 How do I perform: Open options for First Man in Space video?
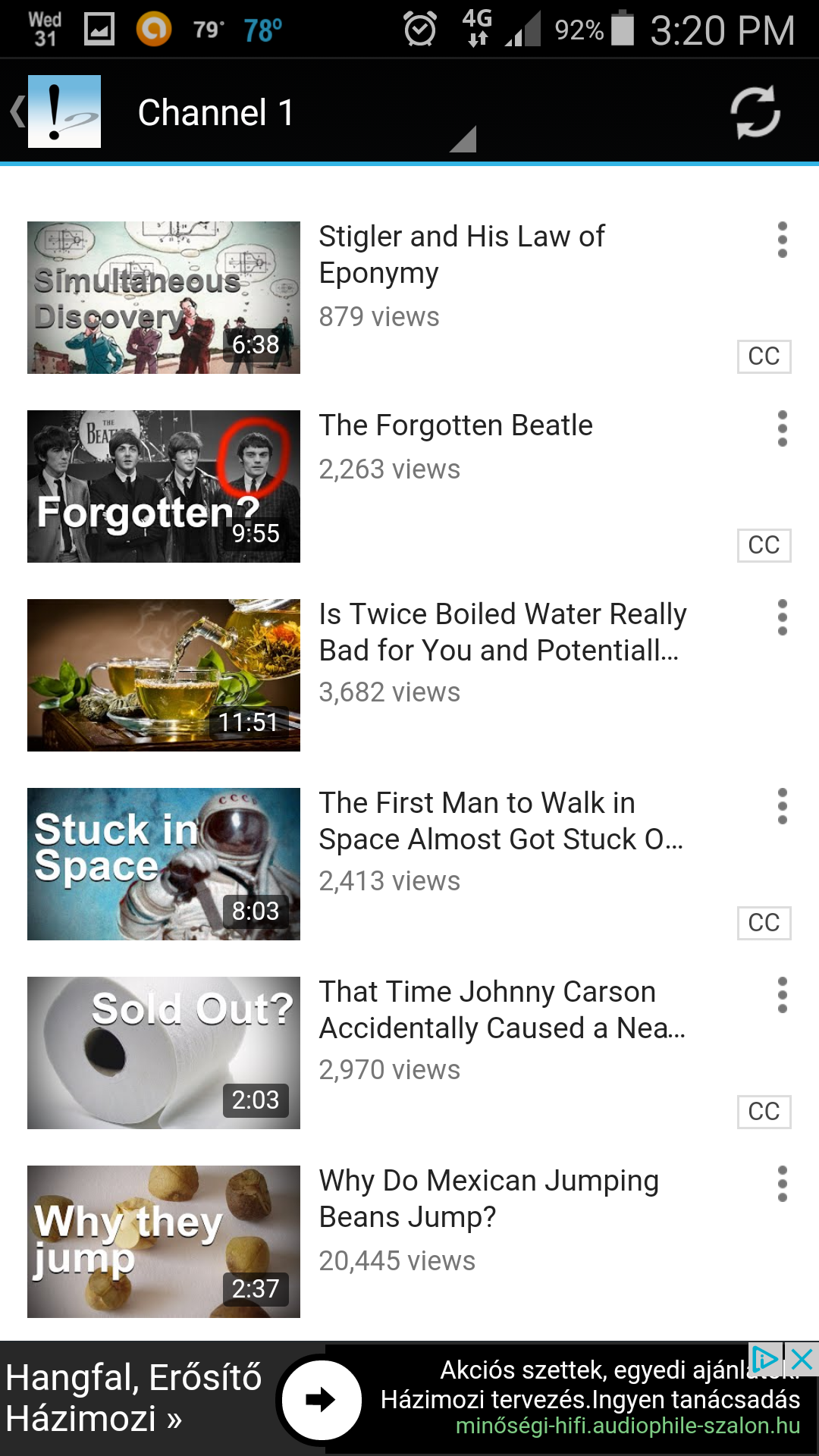pyautogui.click(x=782, y=807)
